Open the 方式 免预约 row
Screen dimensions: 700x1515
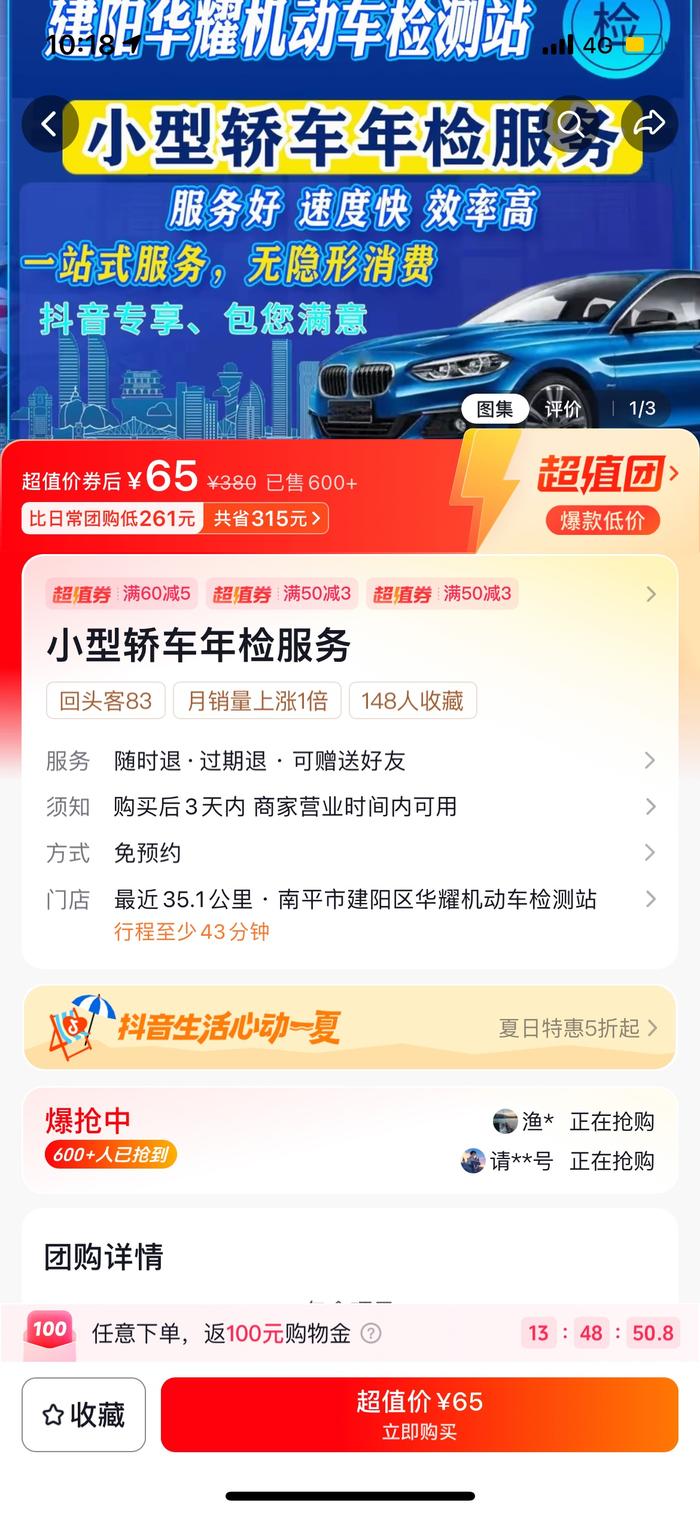[x=350, y=853]
